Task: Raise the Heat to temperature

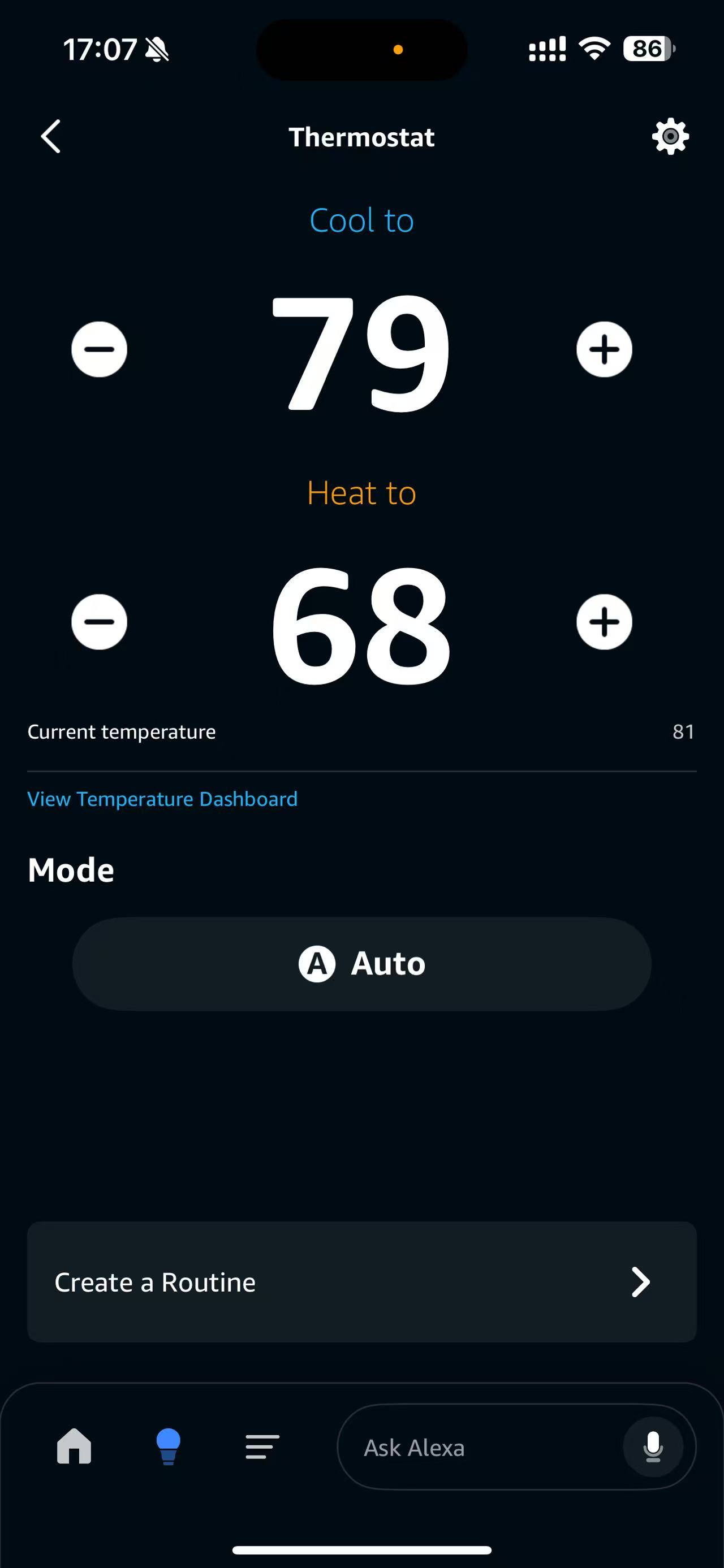Action: pos(604,621)
